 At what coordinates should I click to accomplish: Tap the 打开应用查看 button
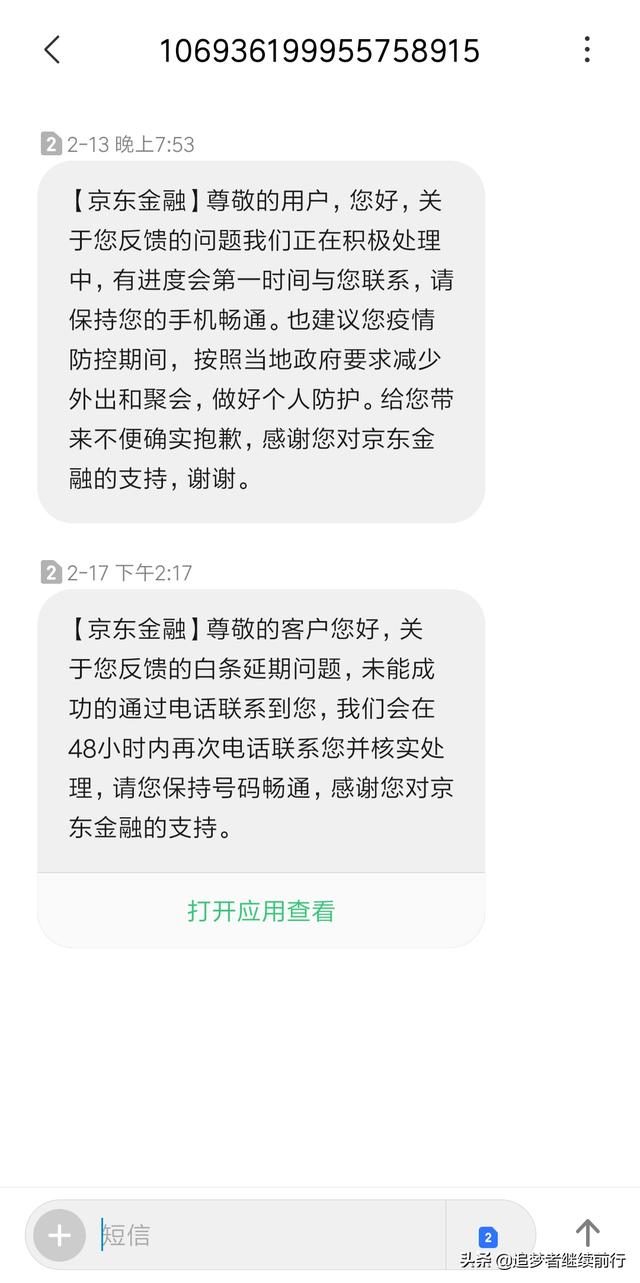click(x=261, y=911)
